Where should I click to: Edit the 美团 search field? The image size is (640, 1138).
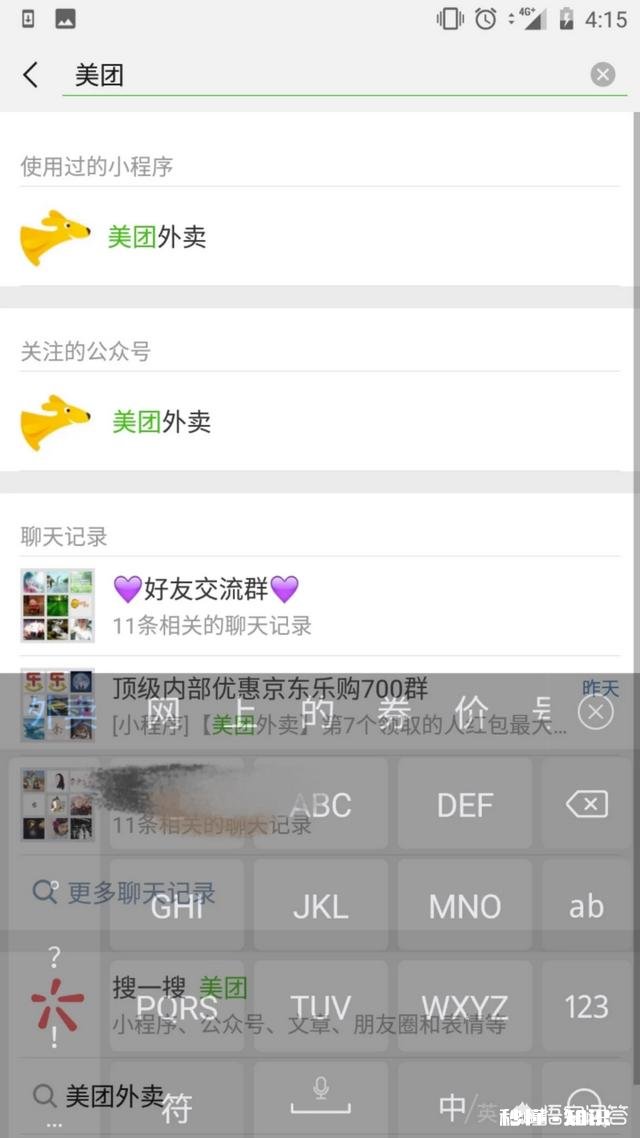[x=320, y=75]
